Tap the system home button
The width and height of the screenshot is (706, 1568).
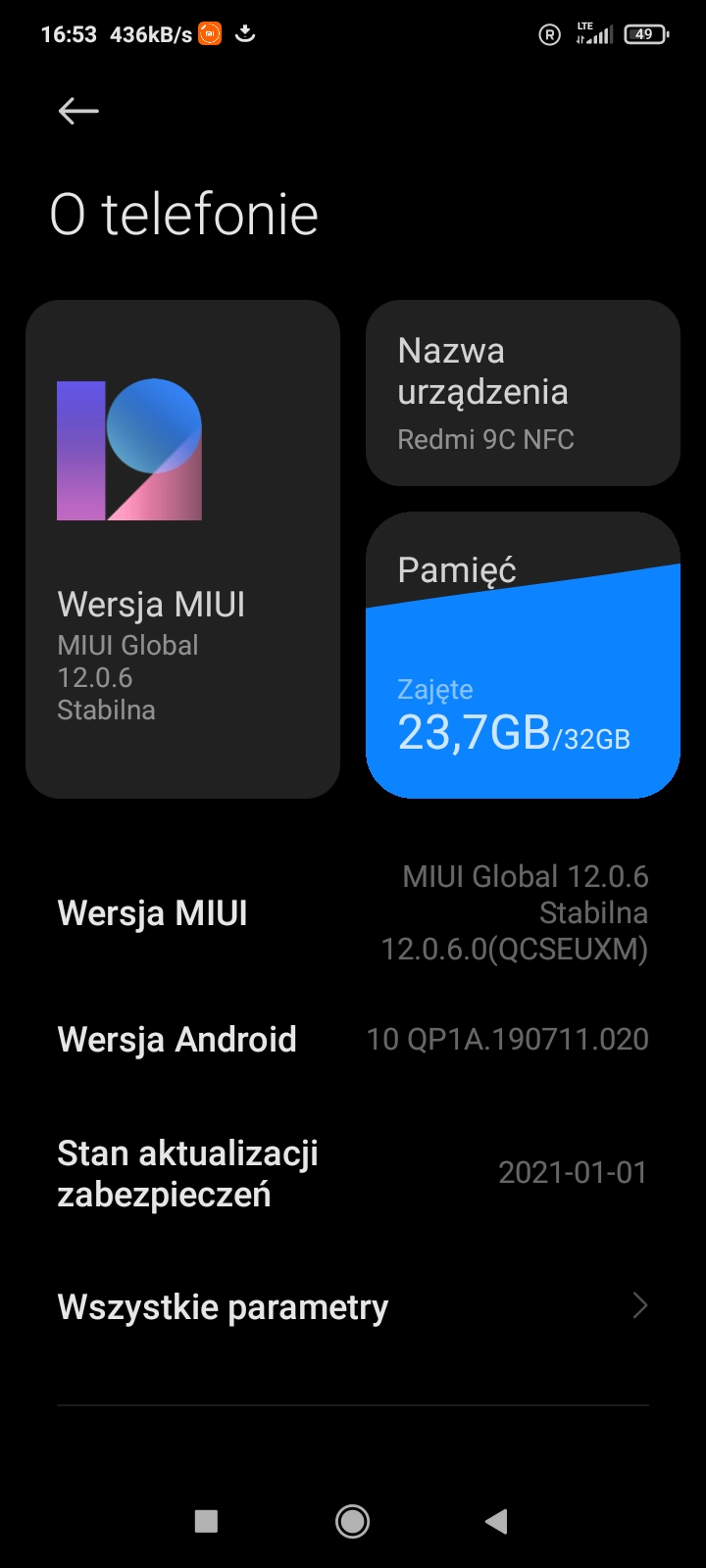pos(352,1521)
